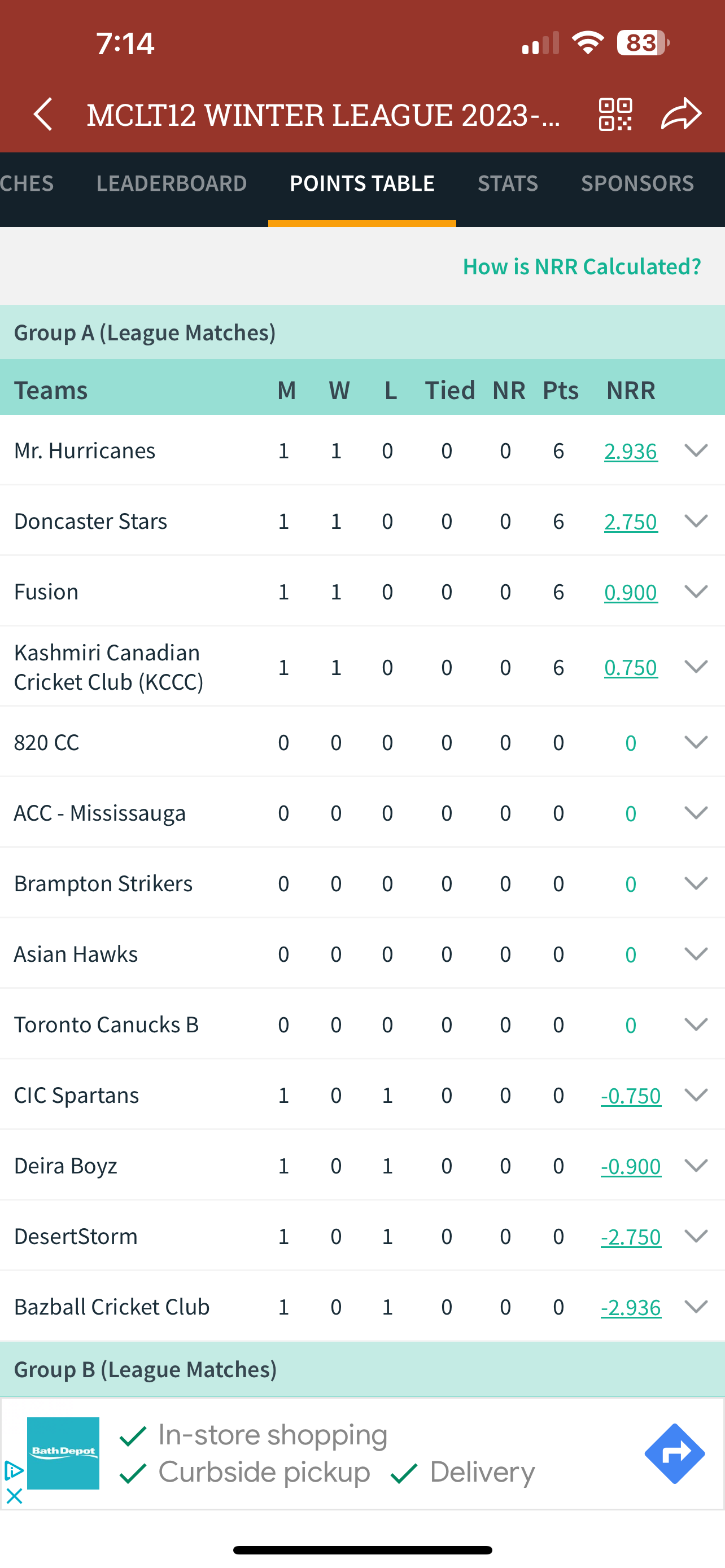
Task: Tap Mr. Hurricanes NRR value 2.936
Action: (631, 451)
